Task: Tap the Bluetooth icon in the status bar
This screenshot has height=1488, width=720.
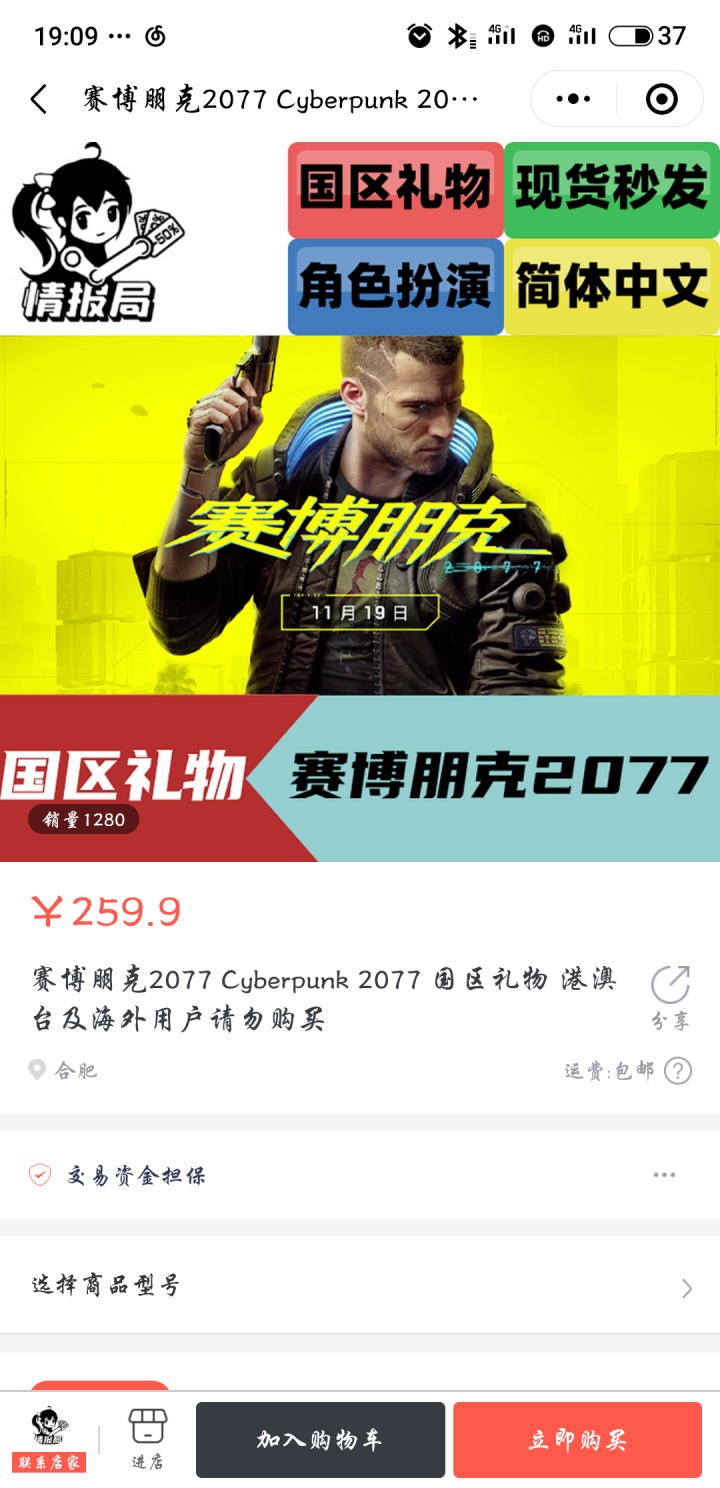Action: pos(458,33)
